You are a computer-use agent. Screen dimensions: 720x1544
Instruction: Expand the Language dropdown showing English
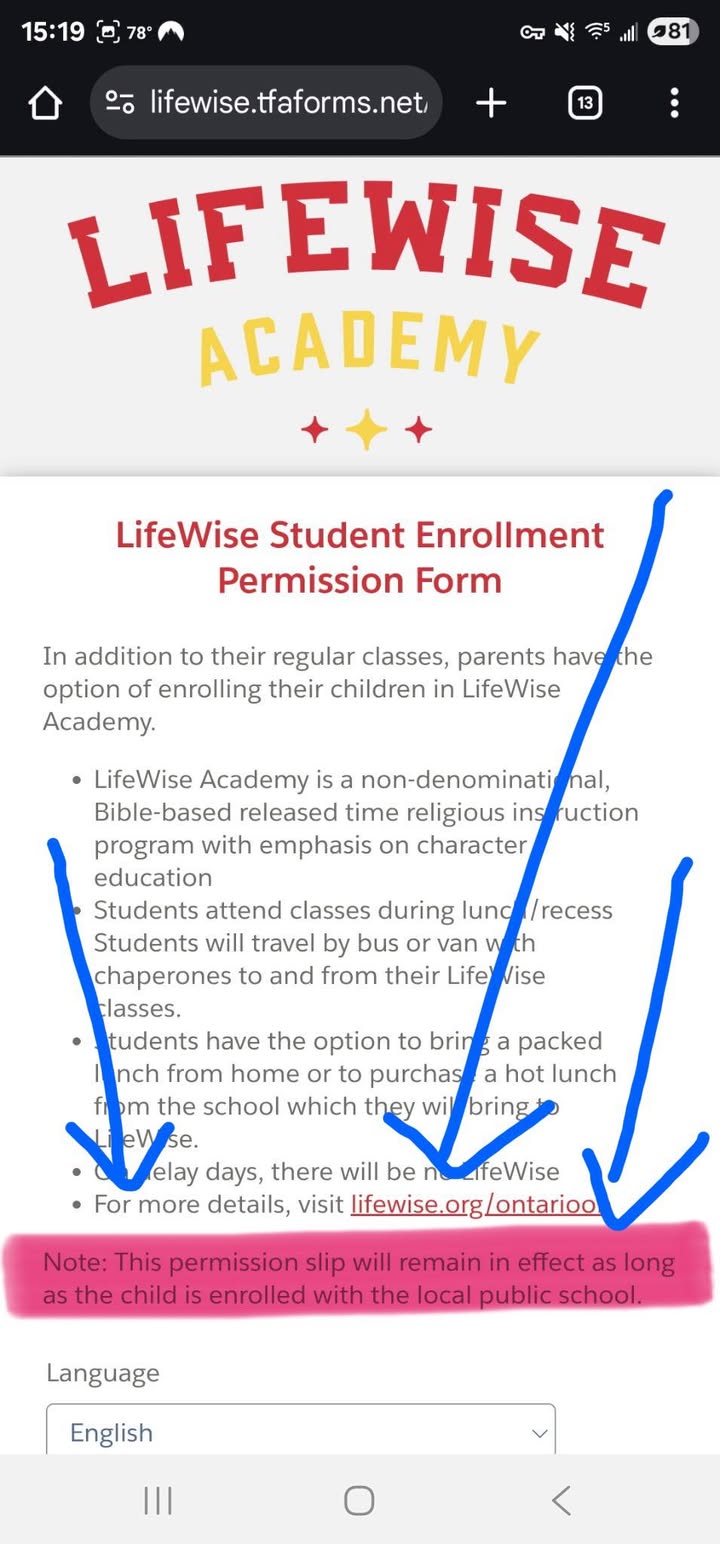click(301, 1431)
